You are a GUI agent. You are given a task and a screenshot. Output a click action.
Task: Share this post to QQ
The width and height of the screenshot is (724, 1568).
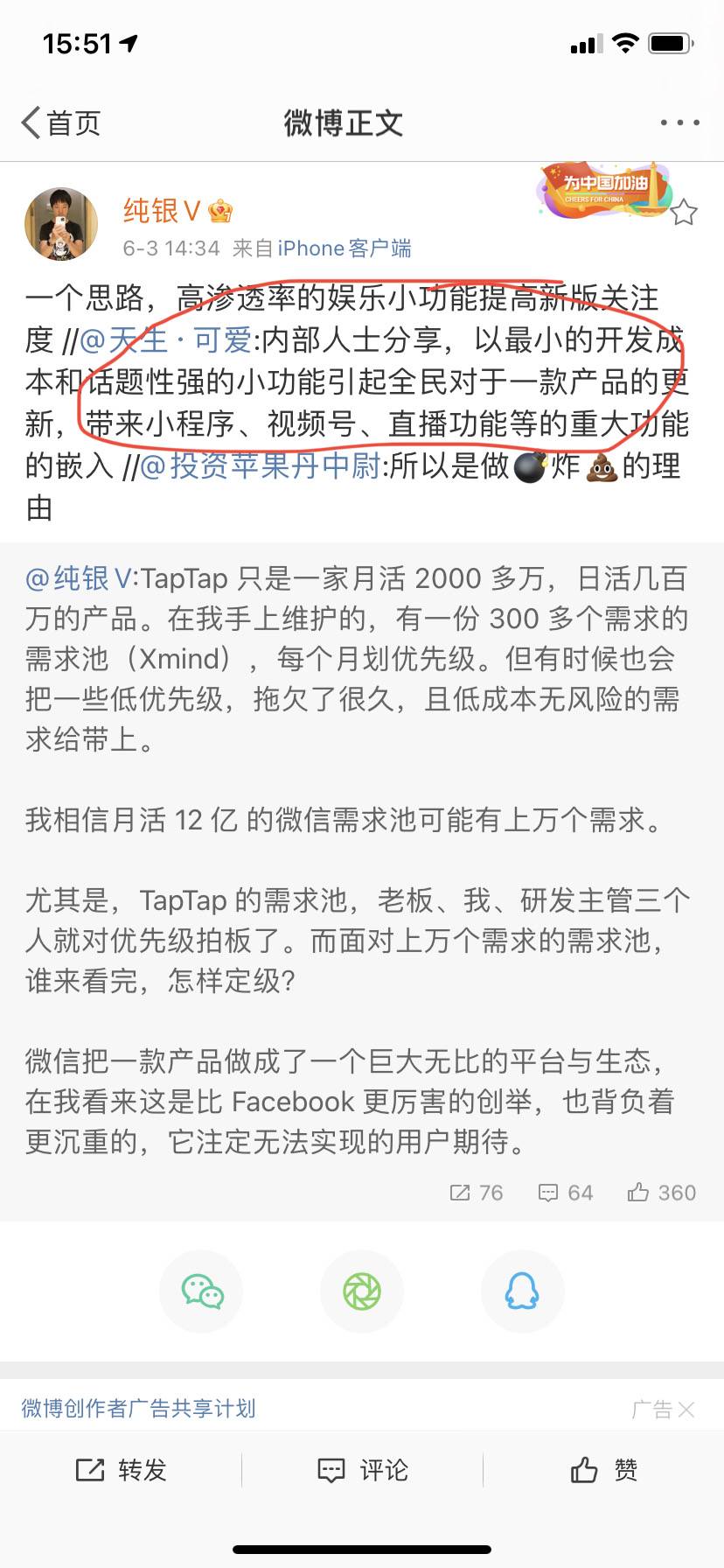[x=522, y=1291]
